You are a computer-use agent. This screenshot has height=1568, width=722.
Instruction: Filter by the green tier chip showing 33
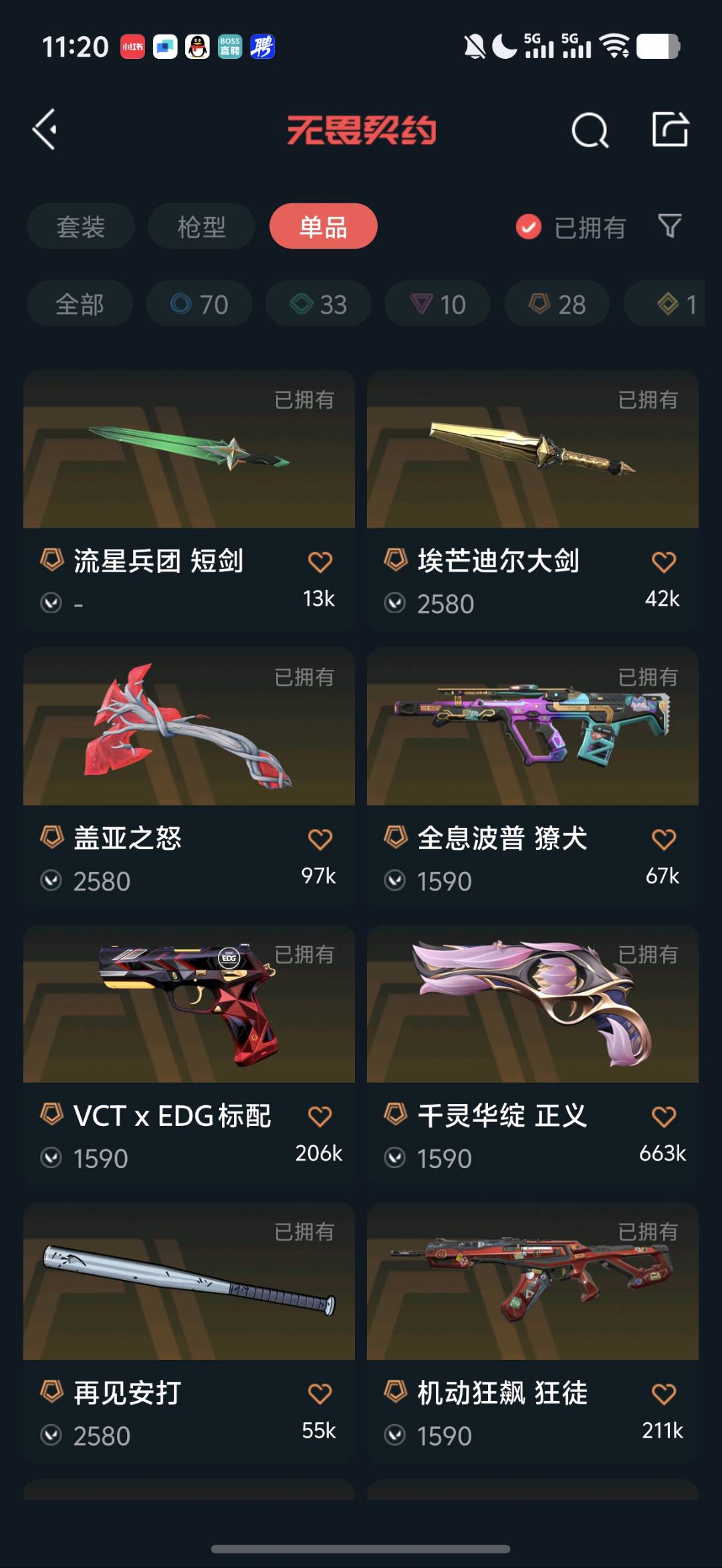(318, 304)
